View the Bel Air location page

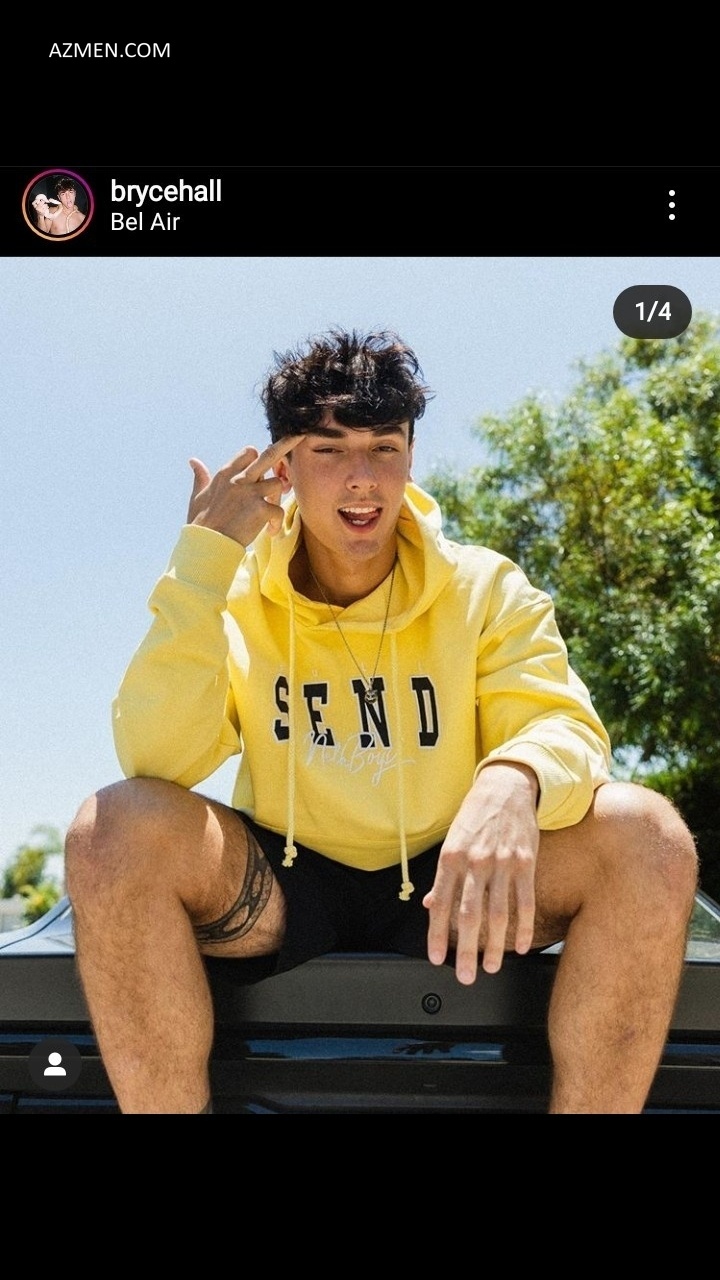click(145, 222)
